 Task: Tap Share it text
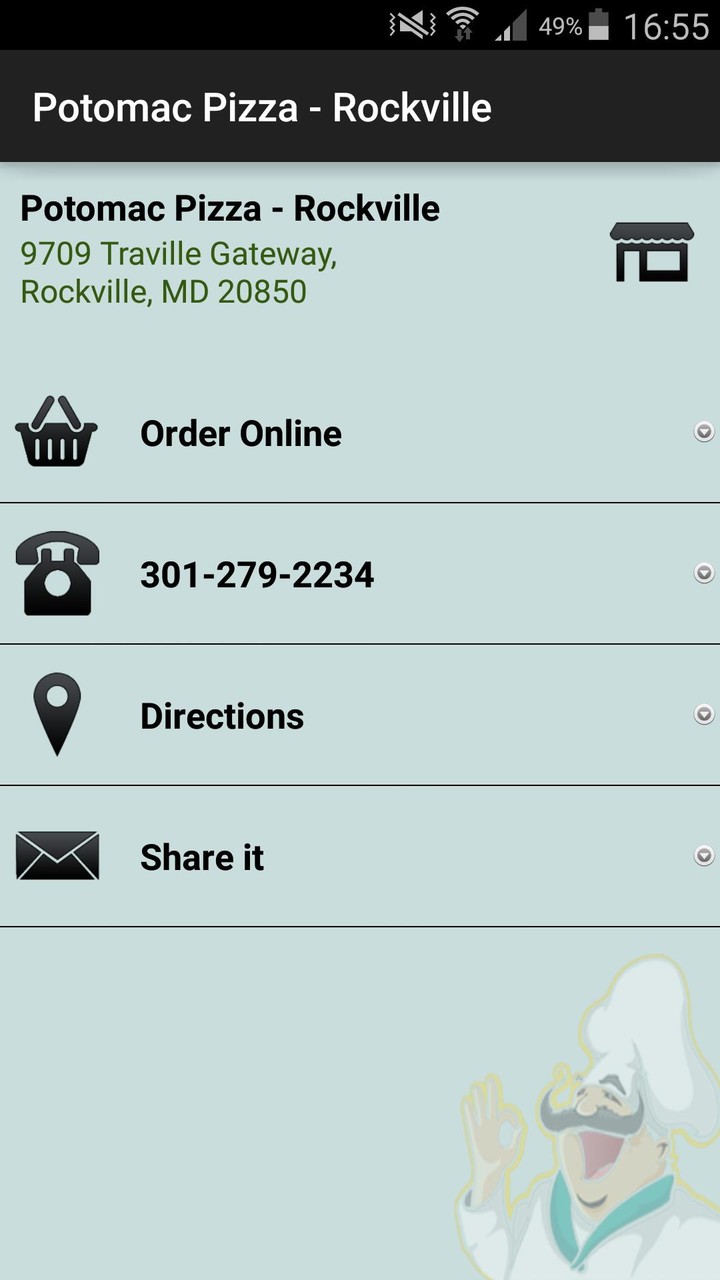(x=202, y=856)
